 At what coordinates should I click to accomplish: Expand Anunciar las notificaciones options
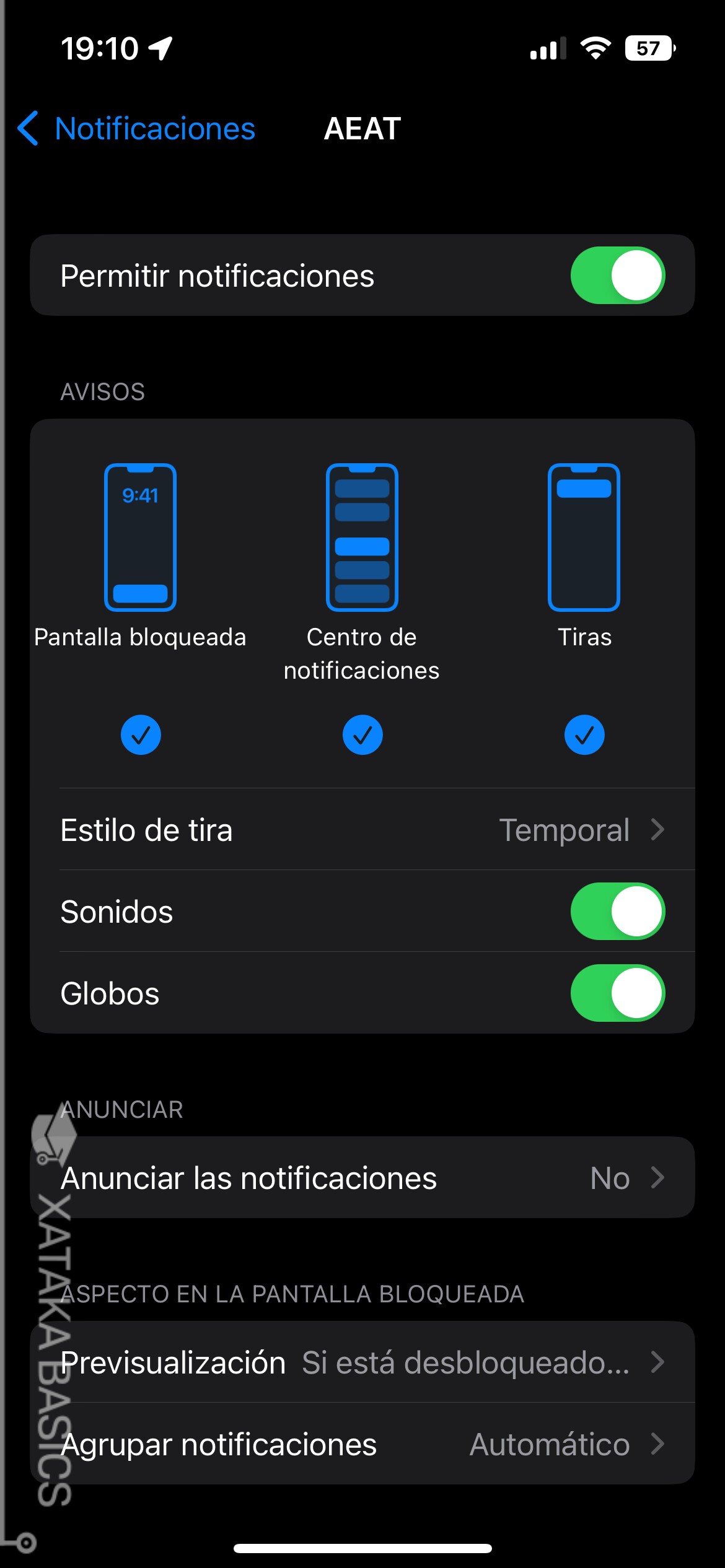362,1177
